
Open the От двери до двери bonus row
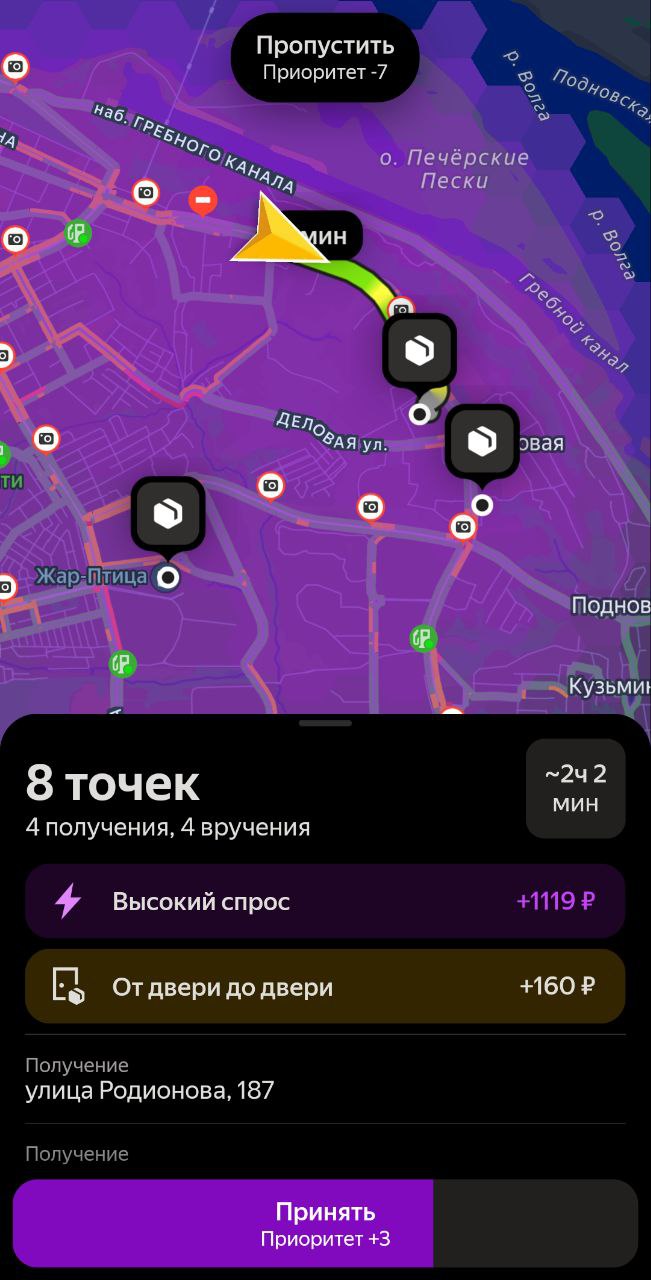click(x=325, y=987)
